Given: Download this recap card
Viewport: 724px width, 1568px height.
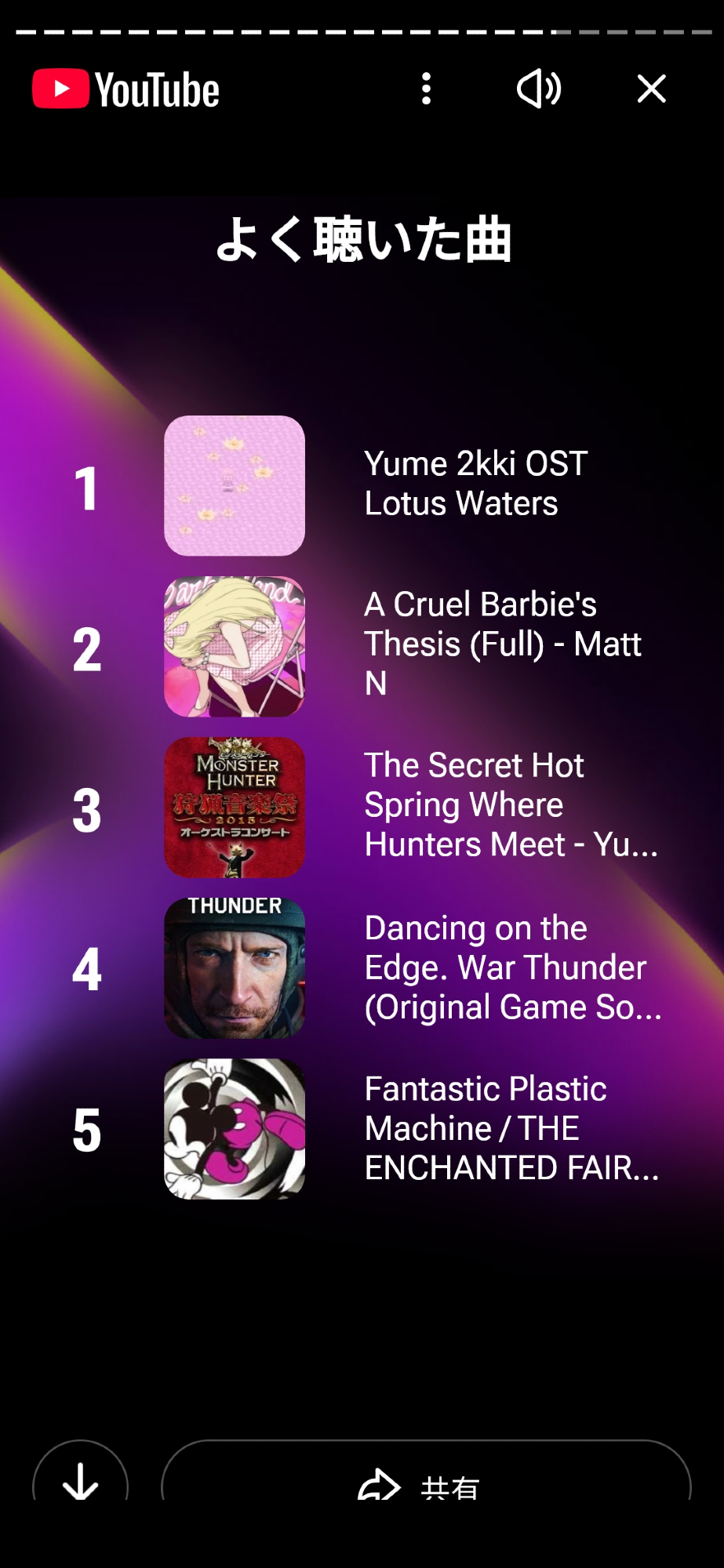Looking at the screenshot, I should pyautogui.click(x=80, y=1479).
